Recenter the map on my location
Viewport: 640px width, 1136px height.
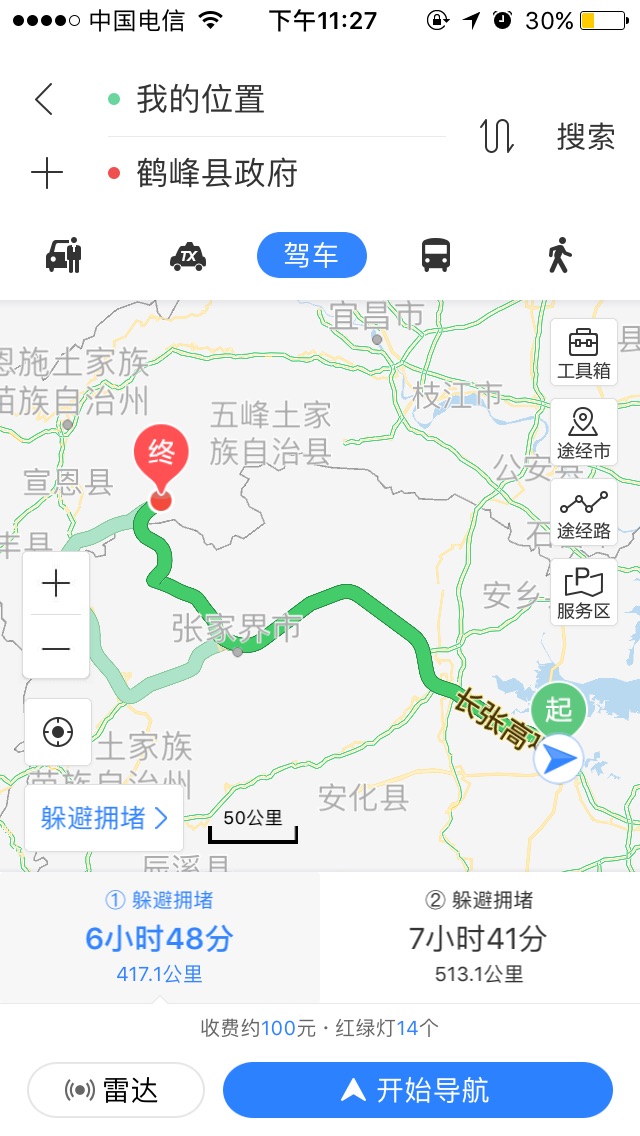pyautogui.click(x=57, y=732)
